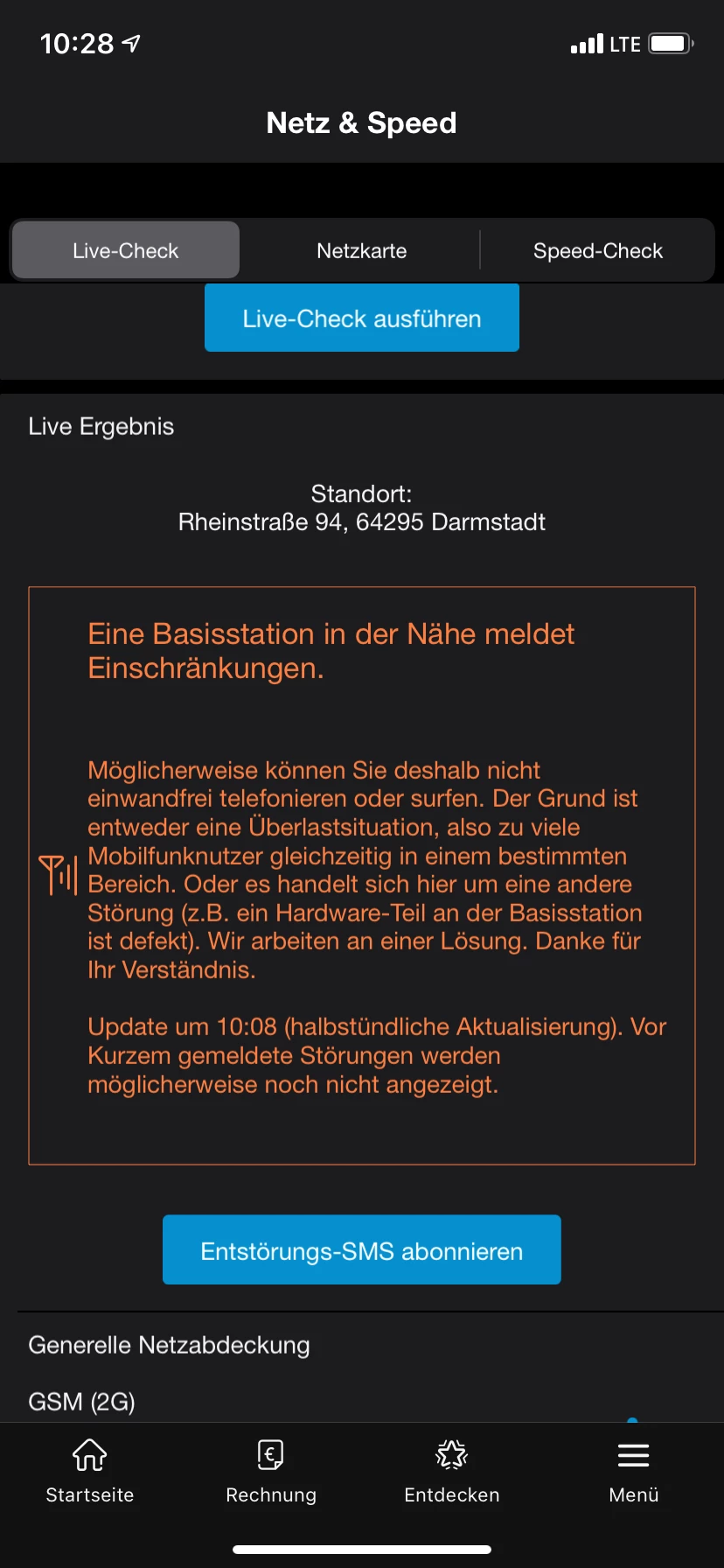Tap Live-Check ausführen button
The width and height of the screenshot is (724, 1568).
(362, 318)
